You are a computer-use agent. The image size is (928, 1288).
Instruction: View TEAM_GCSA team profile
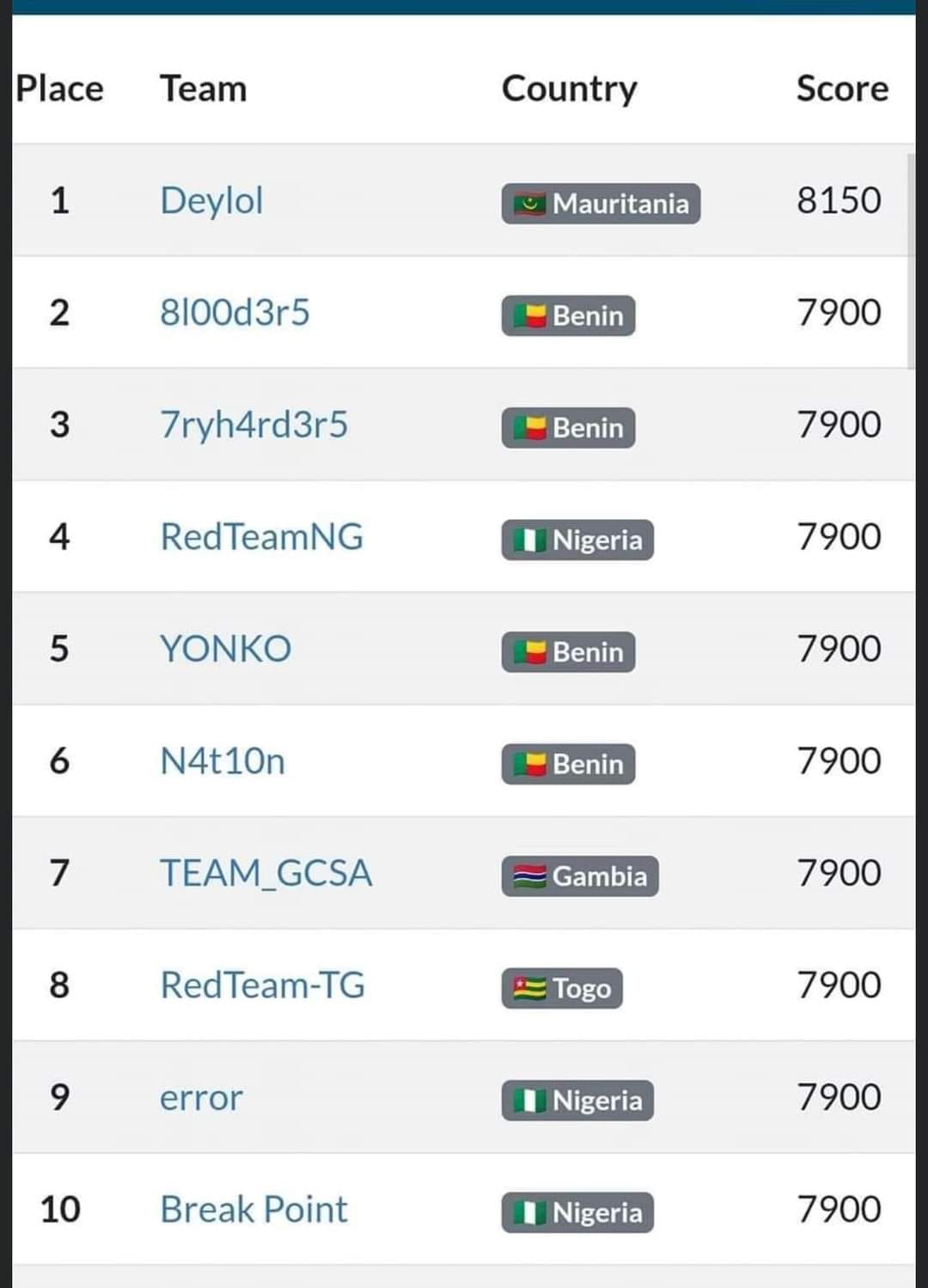(266, 873)
